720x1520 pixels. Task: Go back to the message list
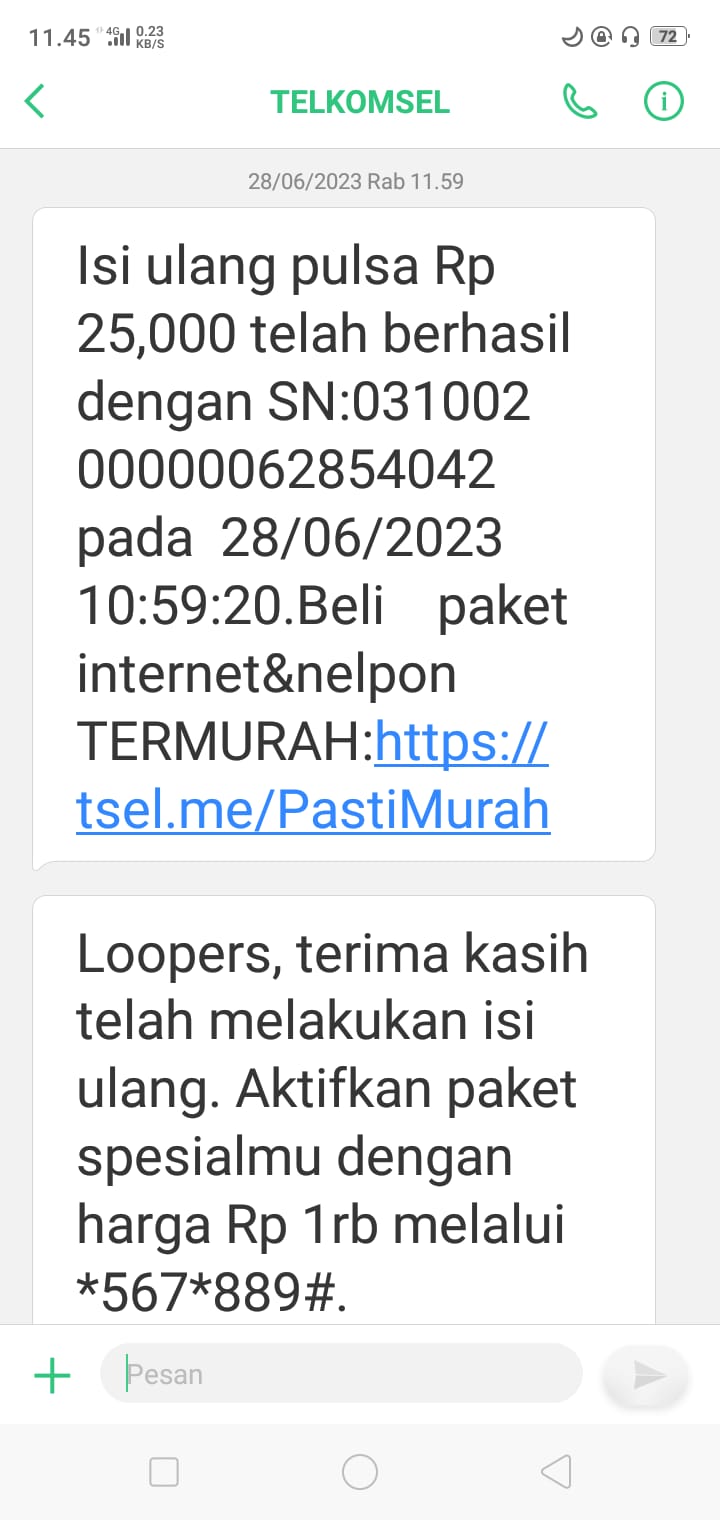coord(35,101)
